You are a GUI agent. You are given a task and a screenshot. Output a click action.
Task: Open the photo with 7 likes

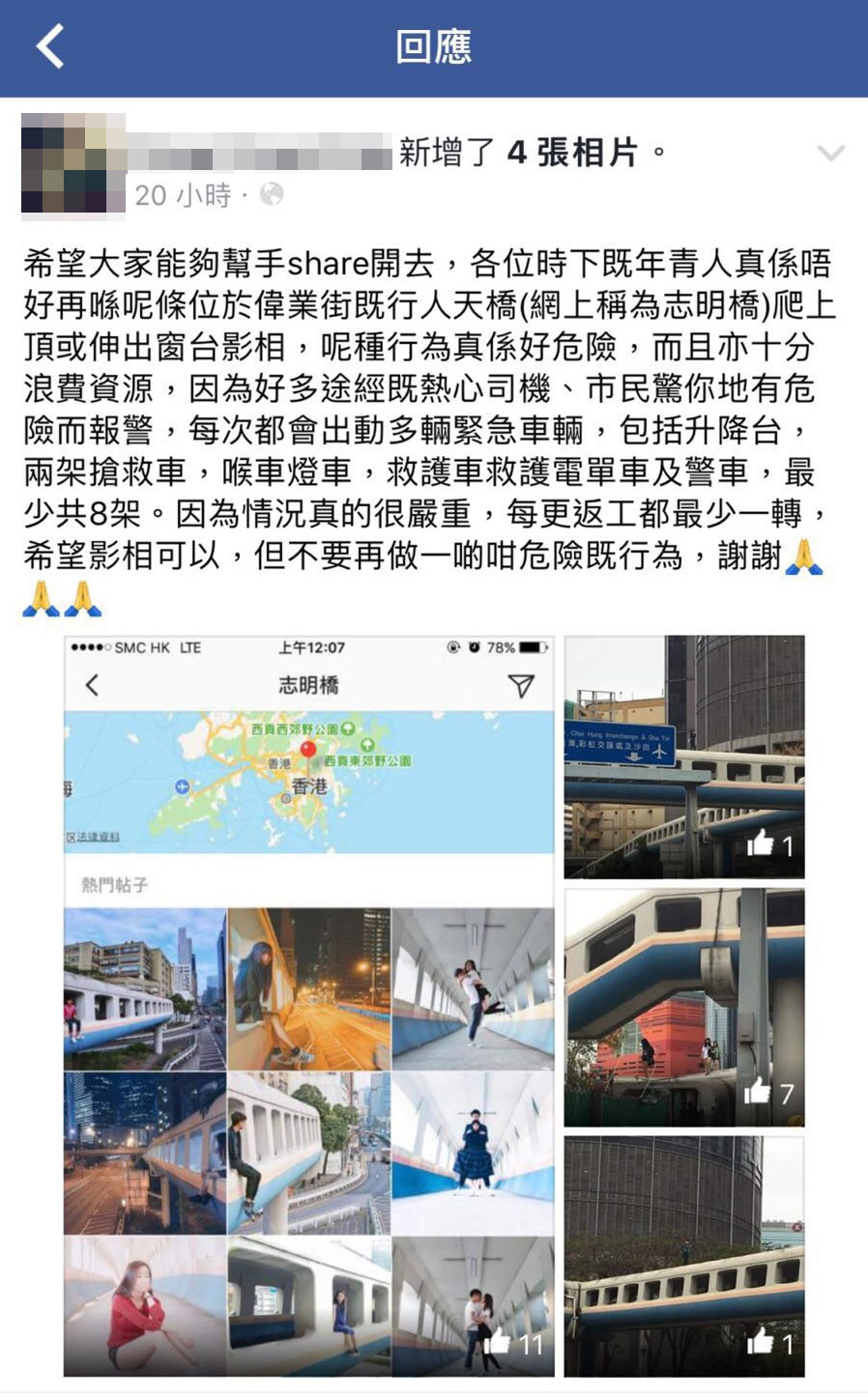[x=683, y=1007]
